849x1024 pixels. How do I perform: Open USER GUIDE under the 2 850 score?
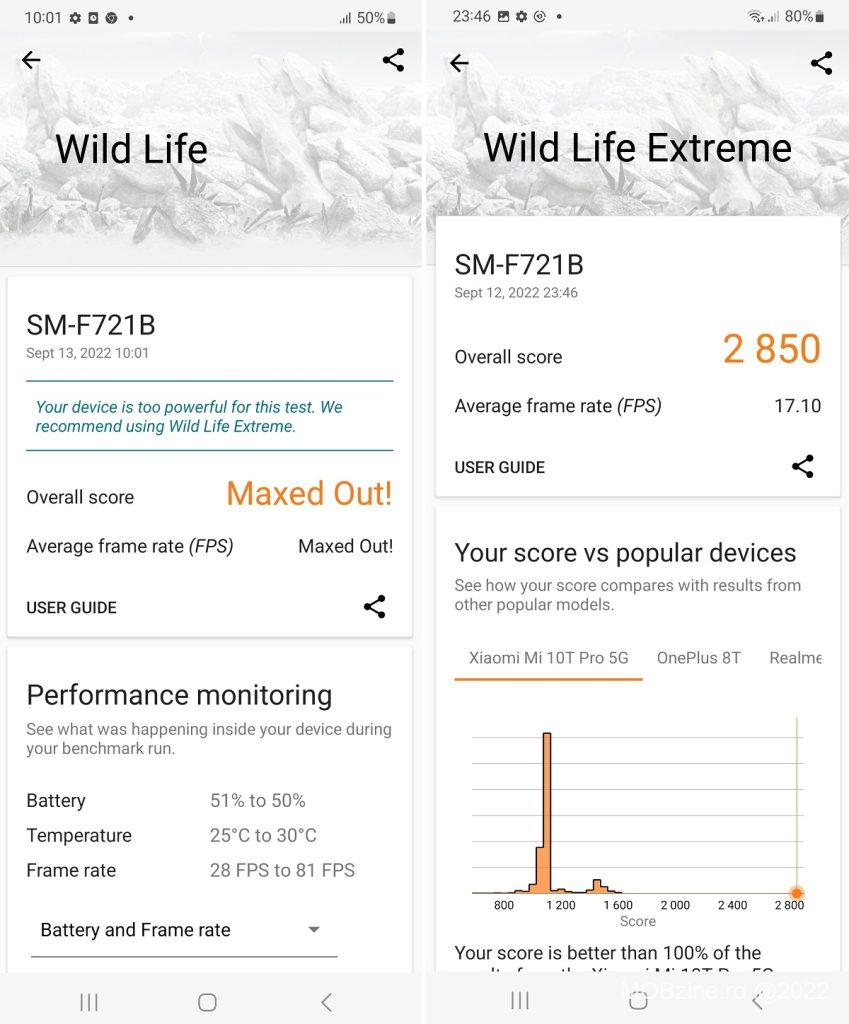tap(499, 467)
